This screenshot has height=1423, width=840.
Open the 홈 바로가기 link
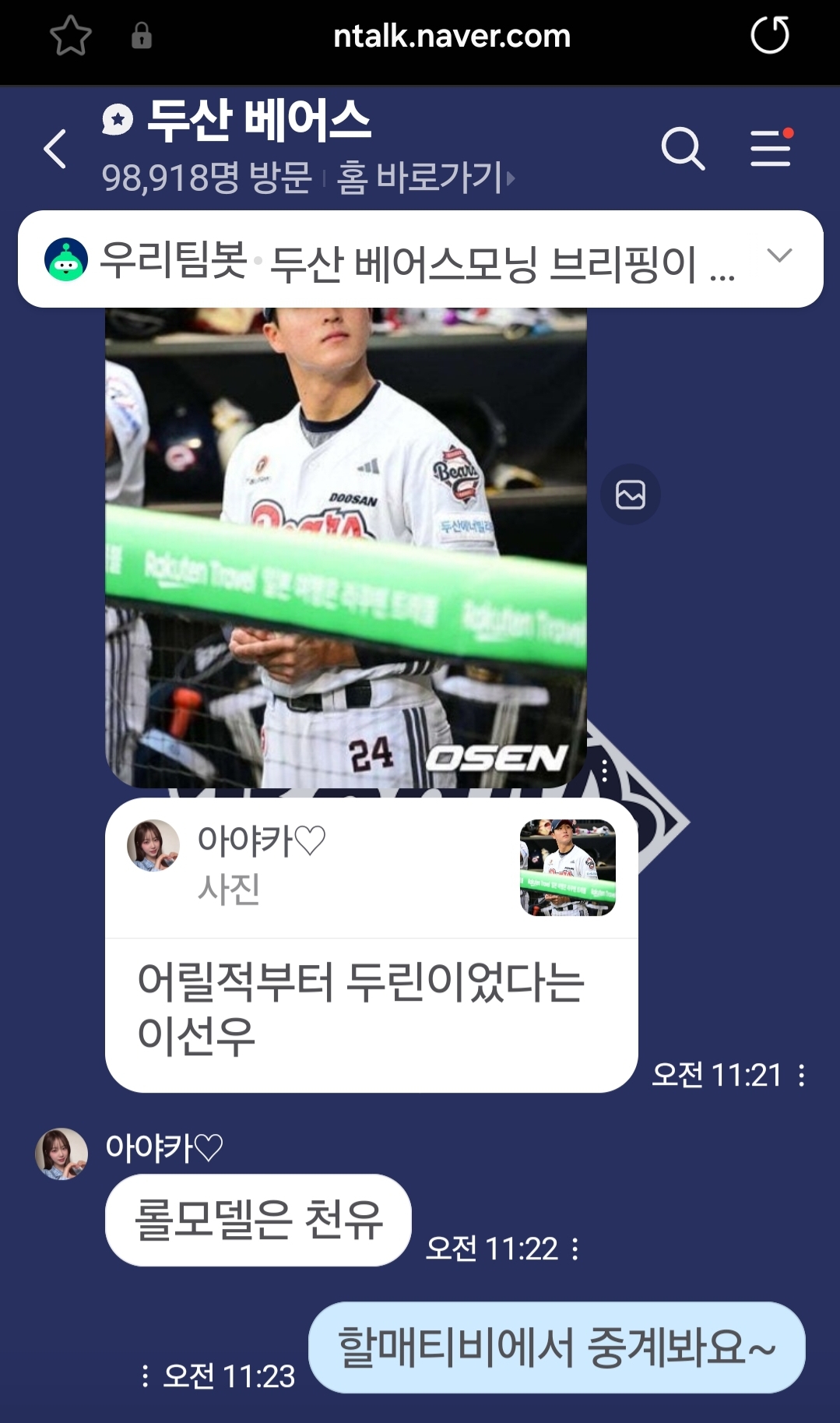(x=425, y=178)
